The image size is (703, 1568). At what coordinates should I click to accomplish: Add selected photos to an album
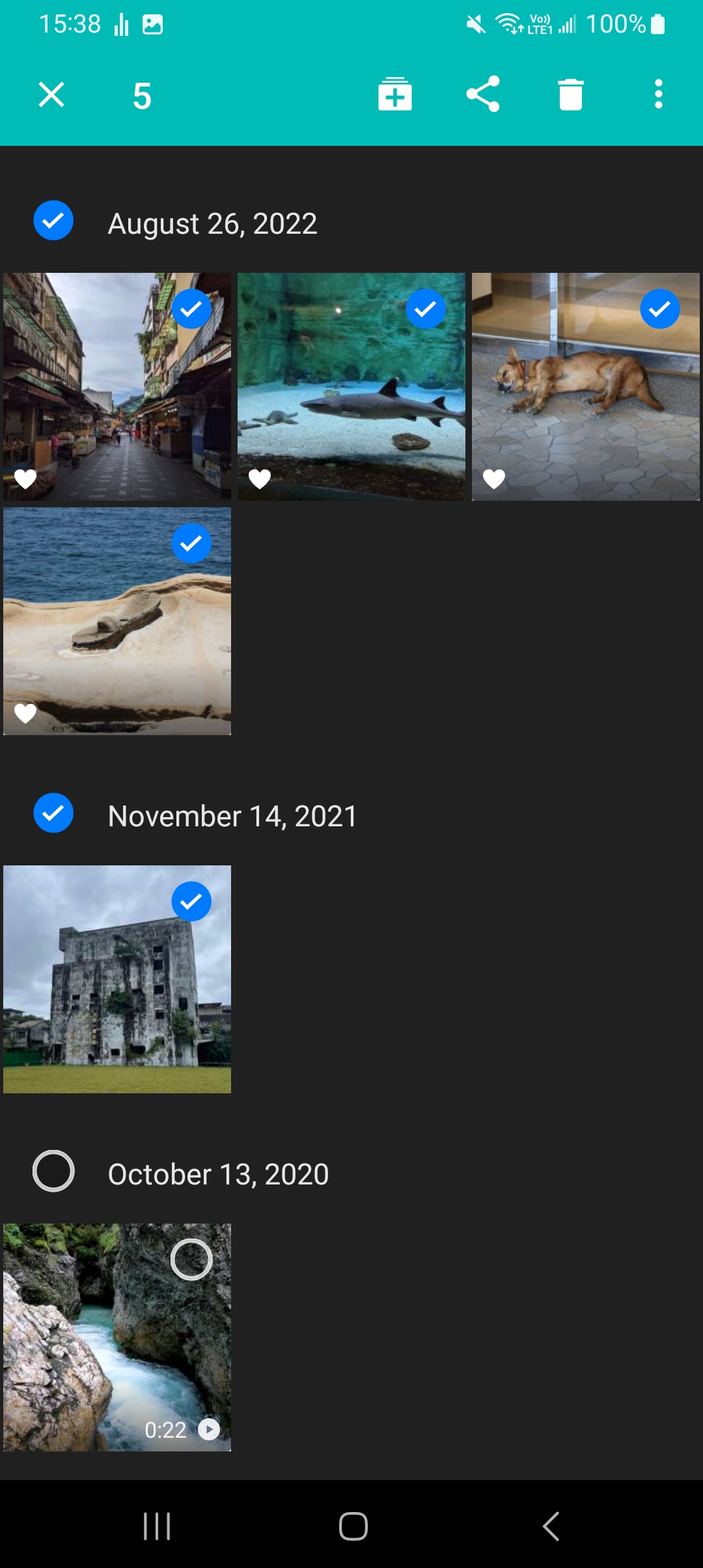395,94
